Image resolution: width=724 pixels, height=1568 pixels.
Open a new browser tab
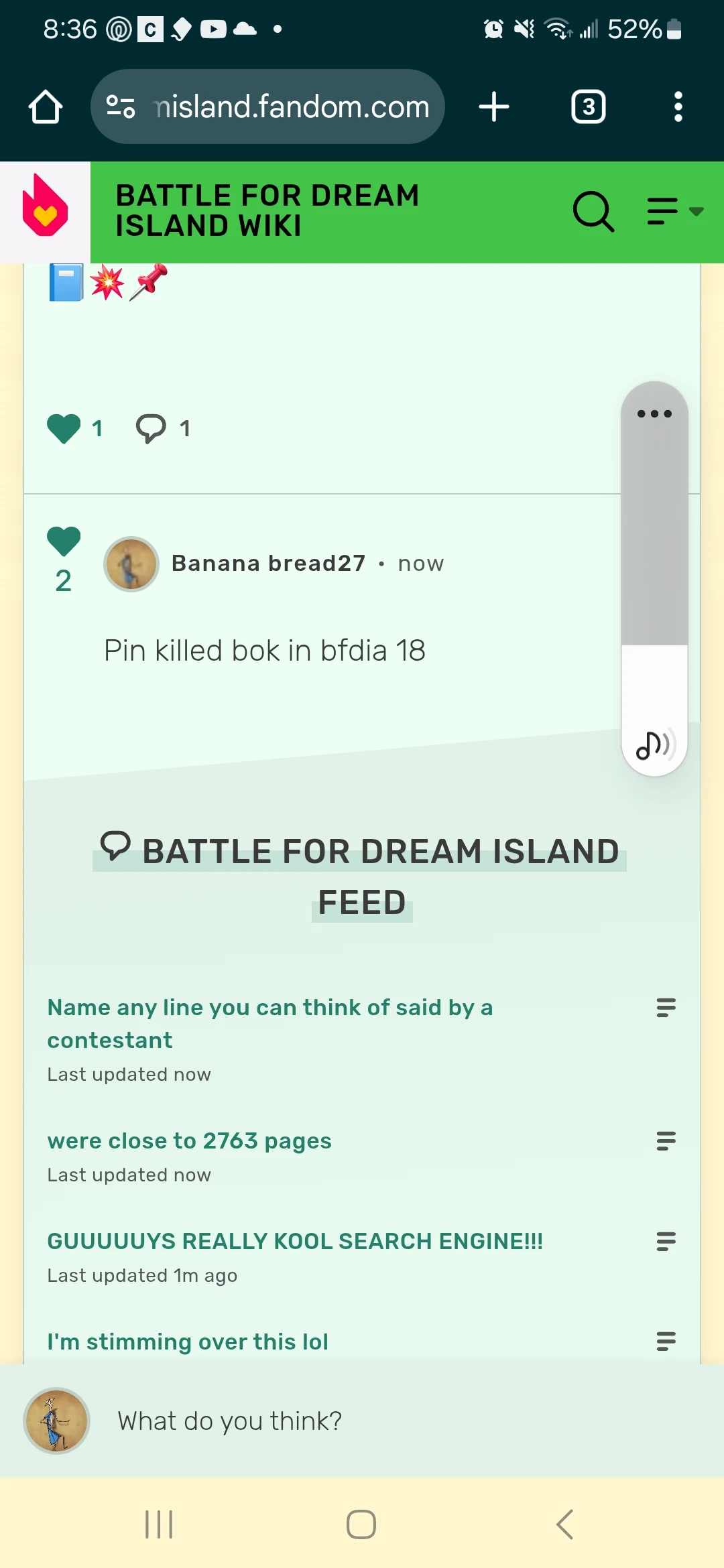click(494, 107)
